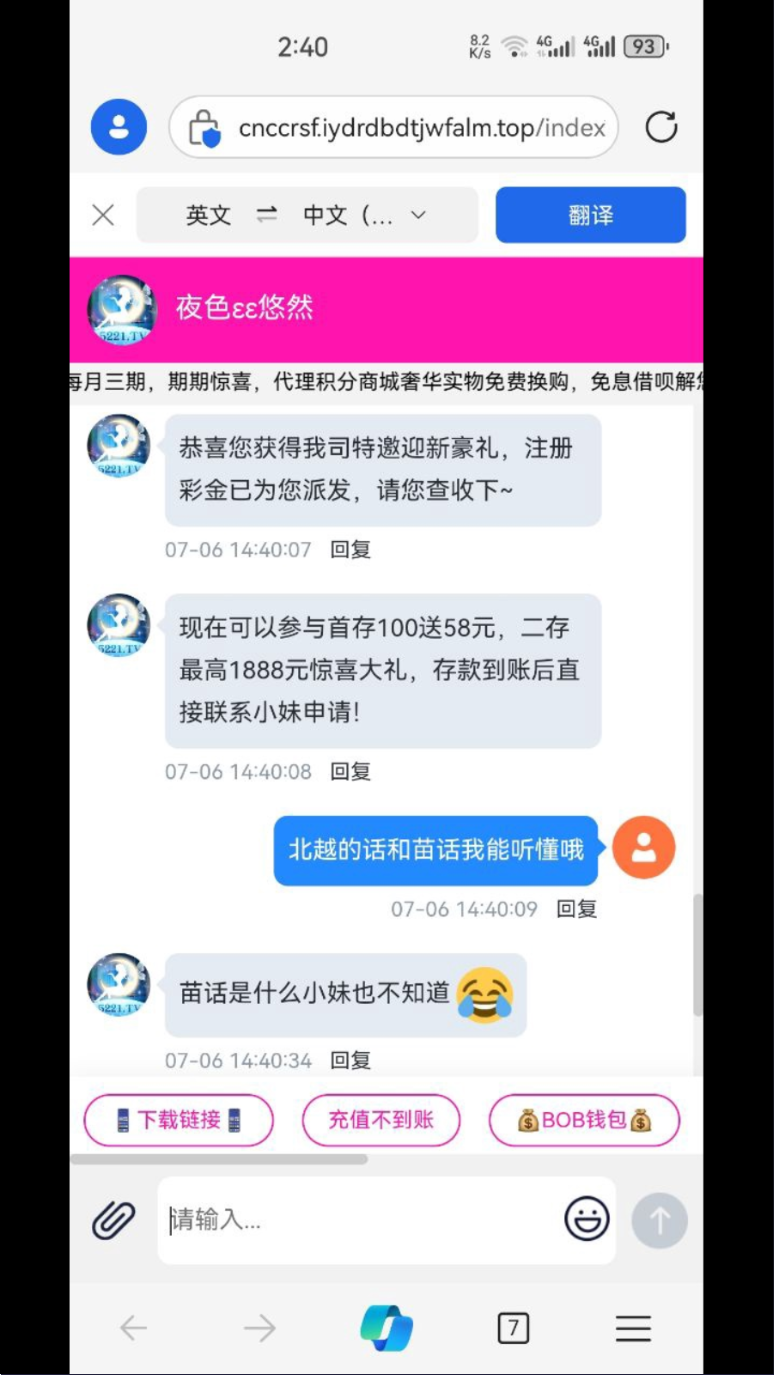The image size is (774, 1375).
Task: Send the message with the arrow button
Action: [x=659, y=1220]
